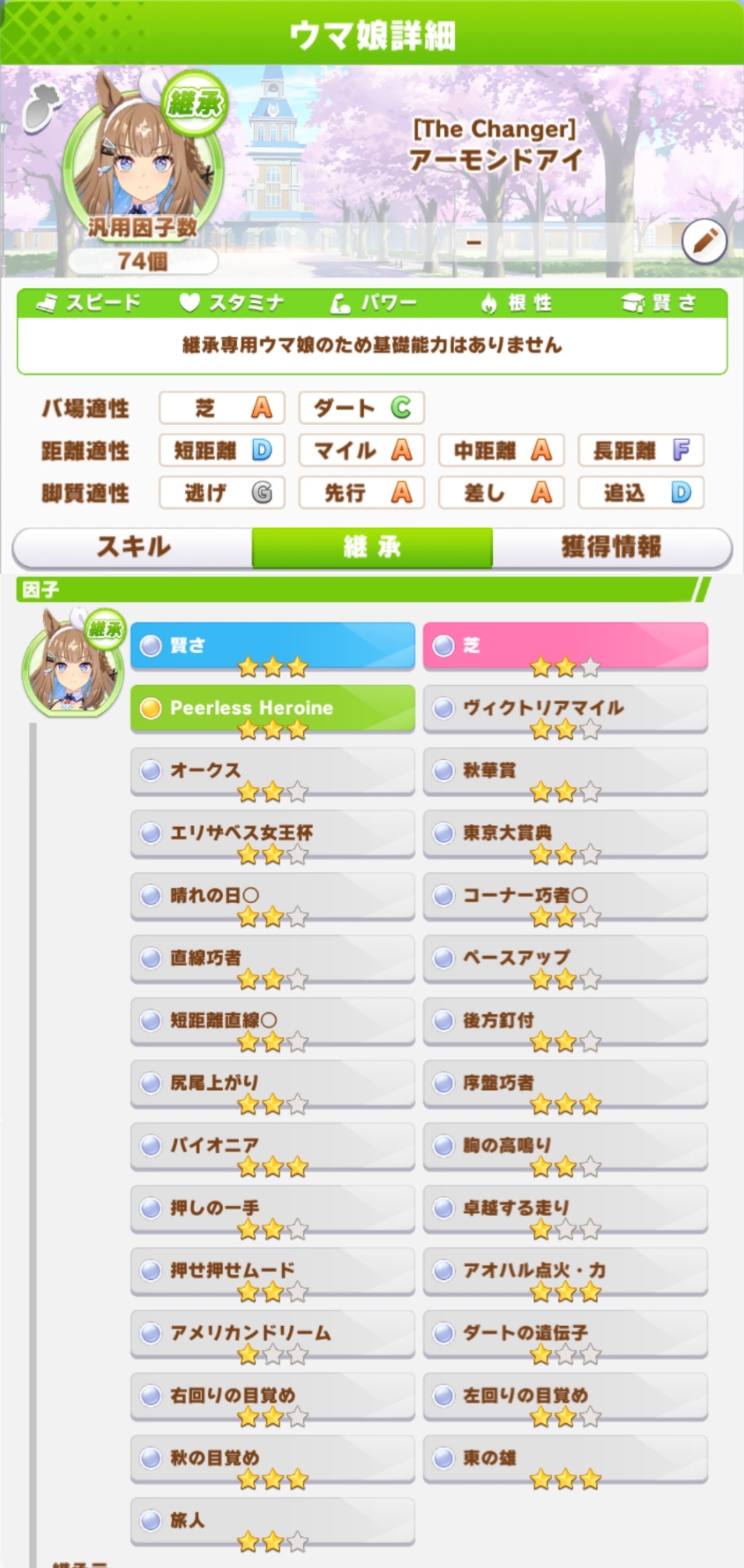Tap the 賢さ blue factor
This screenshot has height=1568, width=744.
pos(273,646)
